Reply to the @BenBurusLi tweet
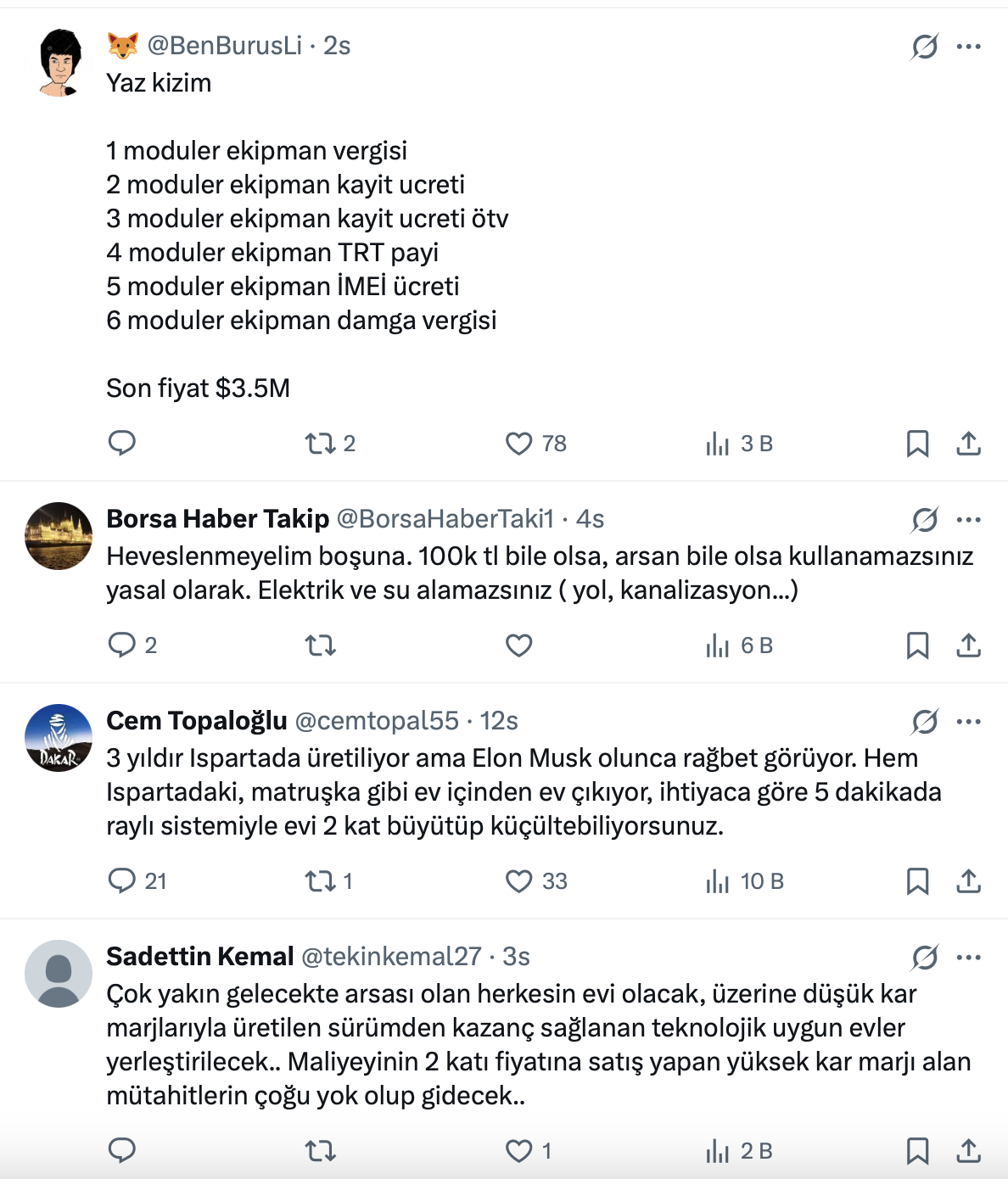1008x1179 pixels. (x=122, y=444)
